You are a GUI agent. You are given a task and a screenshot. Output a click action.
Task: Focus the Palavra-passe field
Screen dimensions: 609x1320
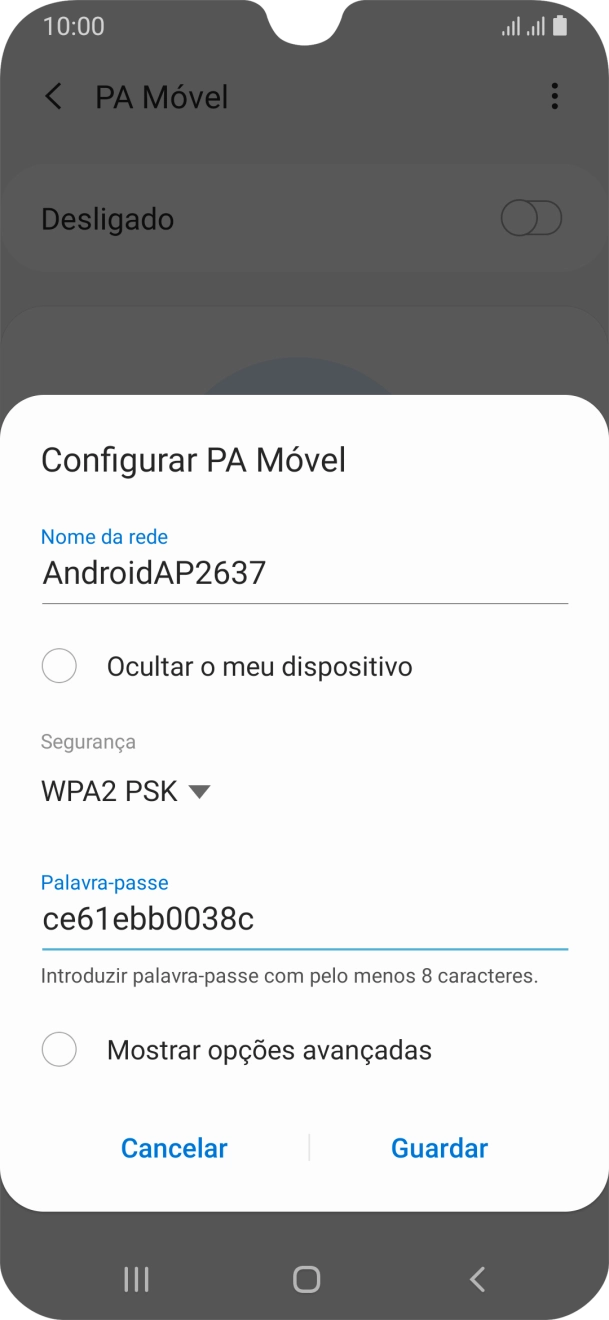tap(304, 919)
